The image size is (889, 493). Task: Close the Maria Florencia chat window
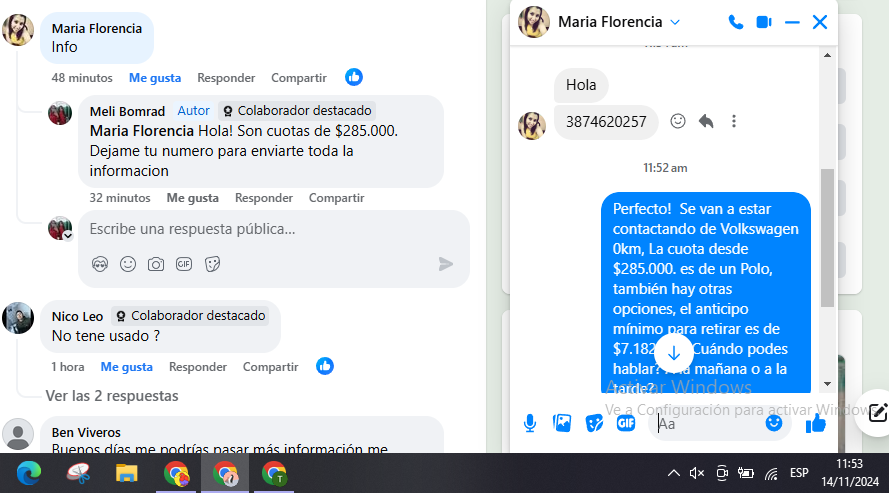pyautogui.click(x=820, y=22)
